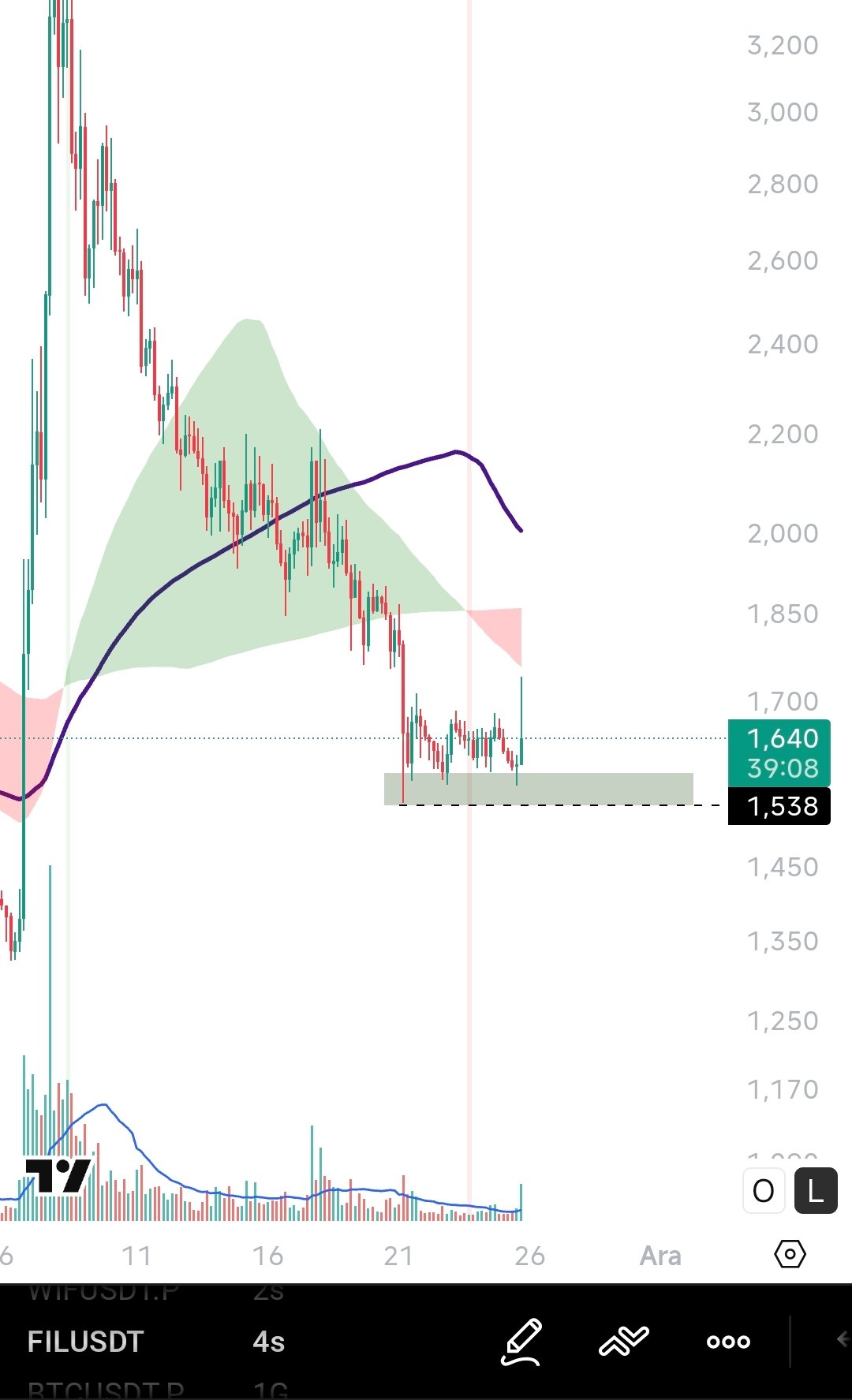Toggle the L logarithmic scale button

coord(815,1191)
